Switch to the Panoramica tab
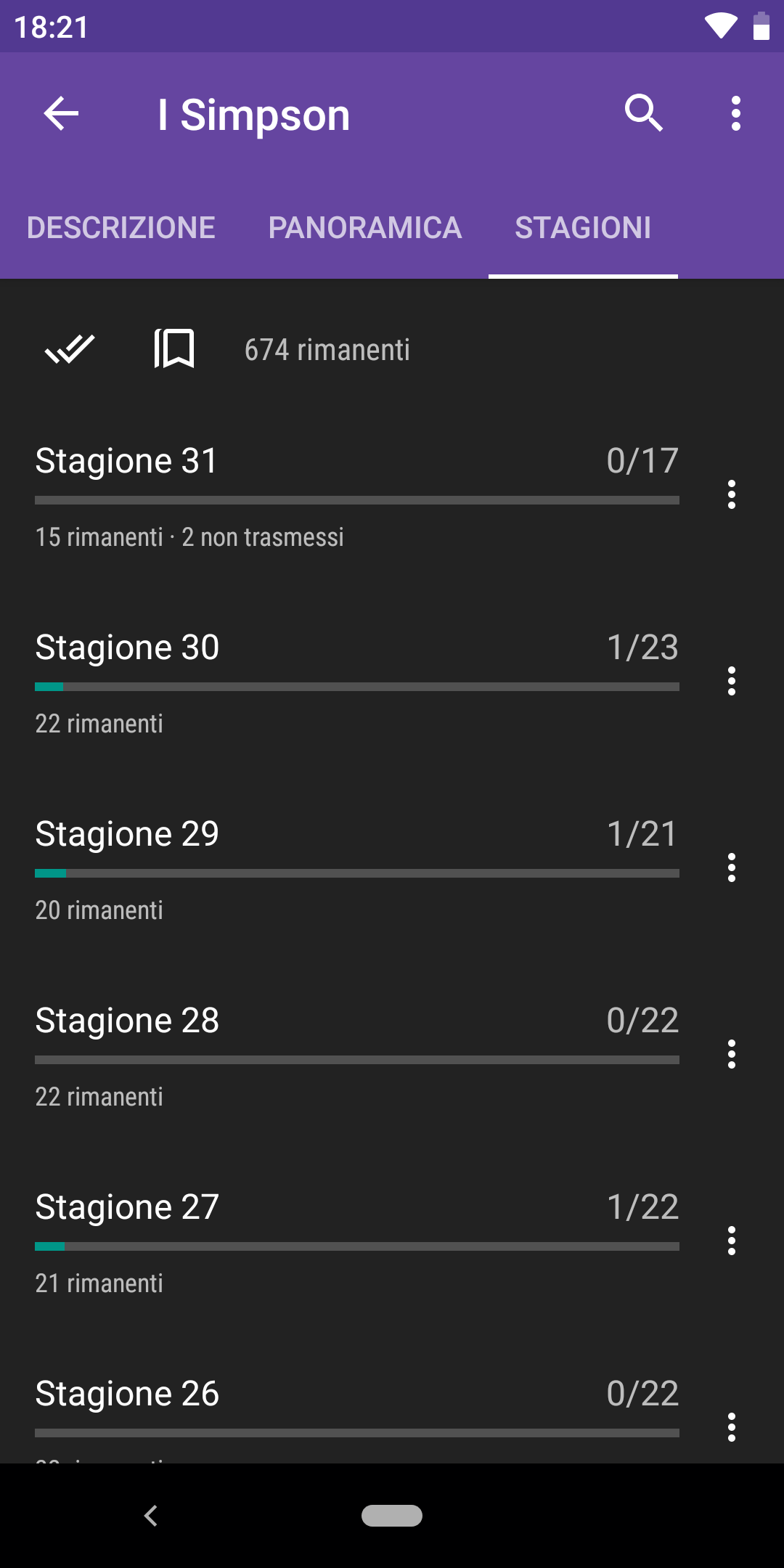The width and height of the screenshot is (784, 1568). (x=365, y=227)
